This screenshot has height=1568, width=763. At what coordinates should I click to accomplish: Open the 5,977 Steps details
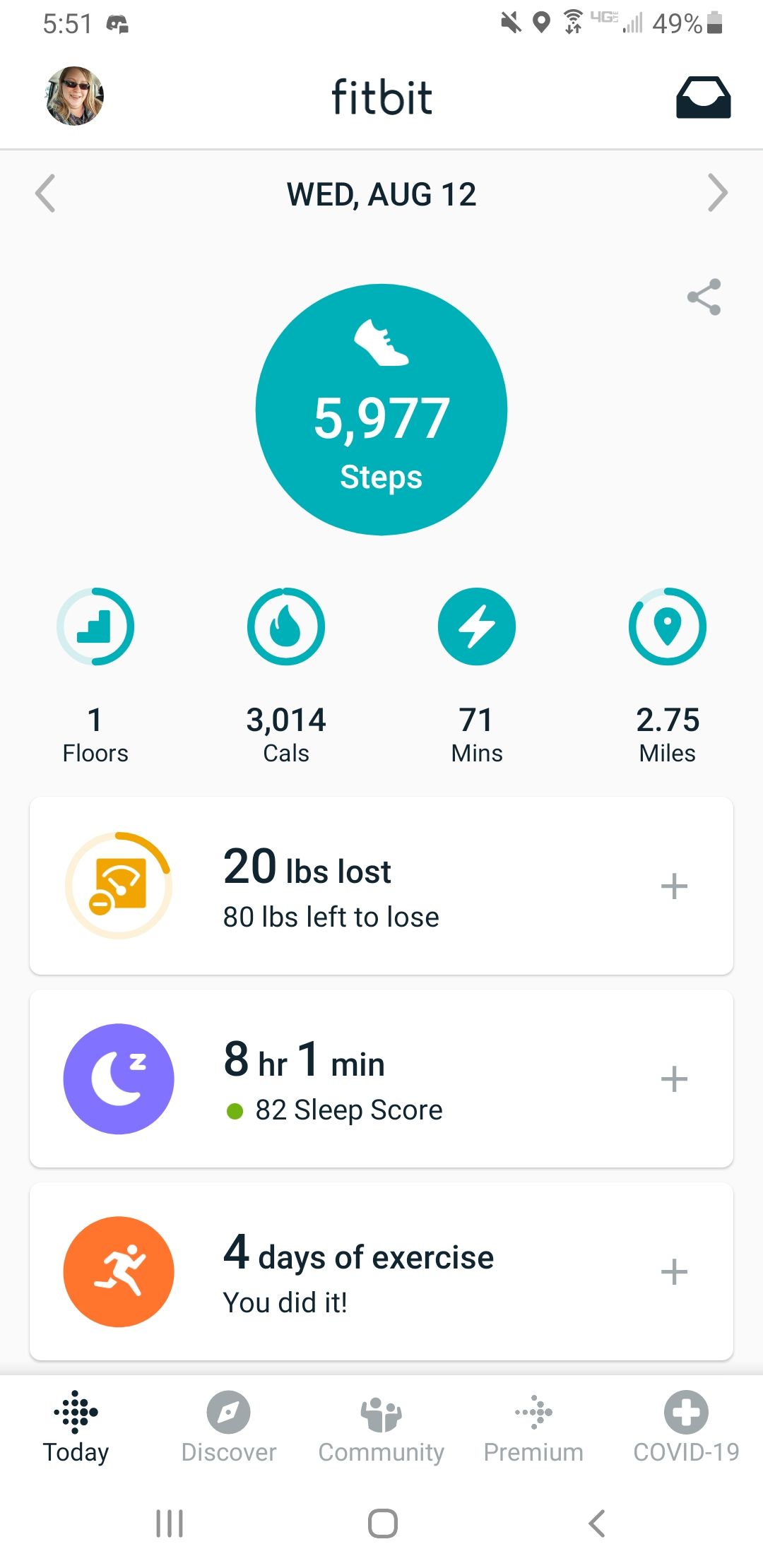pyautogui.click(x=381, y=410)
